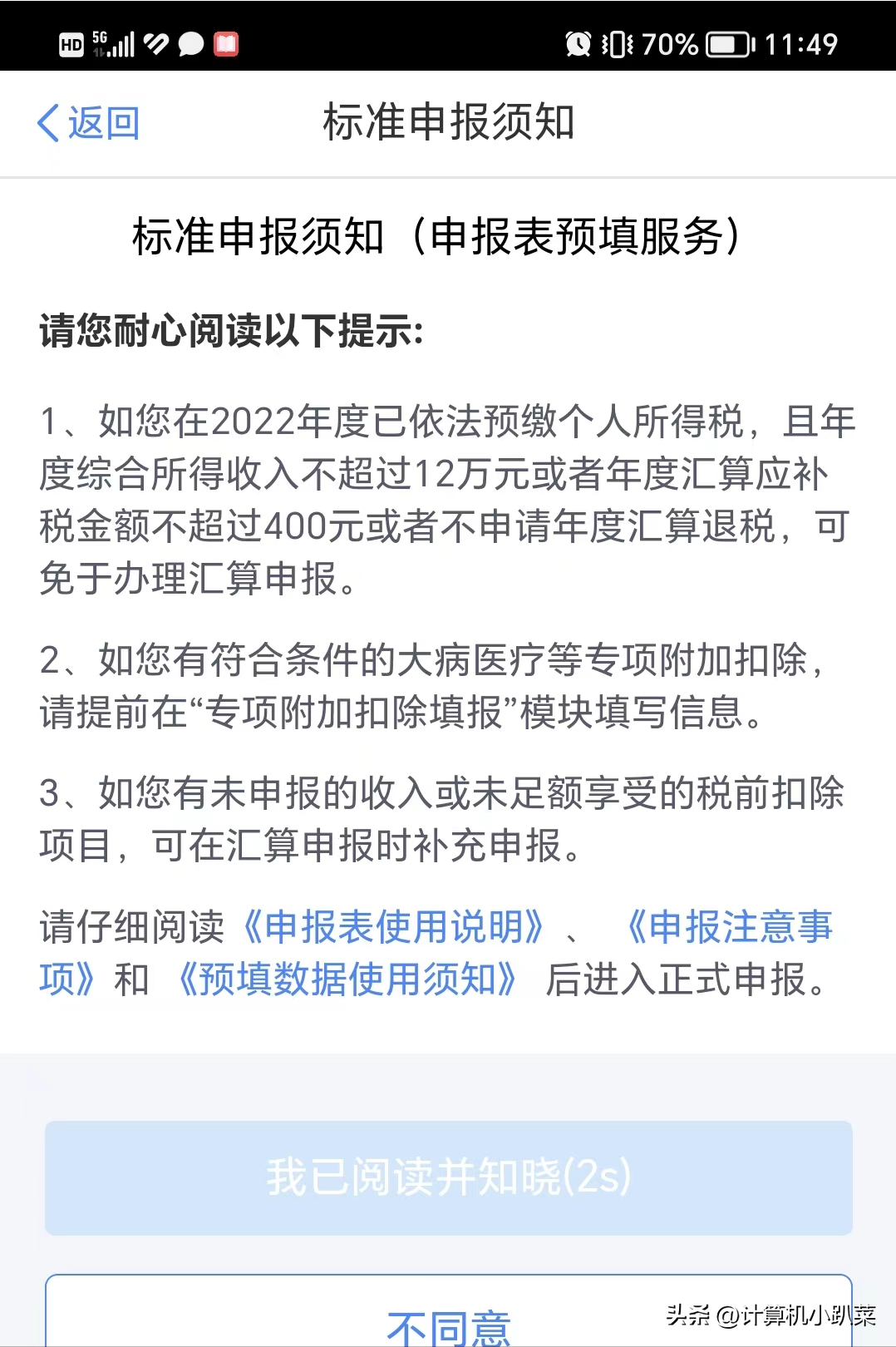Image resolution: width=896 pixels, height=1347 pixels.
Task: Open the chat bubble icon in status bar
Action: [190, 43]
